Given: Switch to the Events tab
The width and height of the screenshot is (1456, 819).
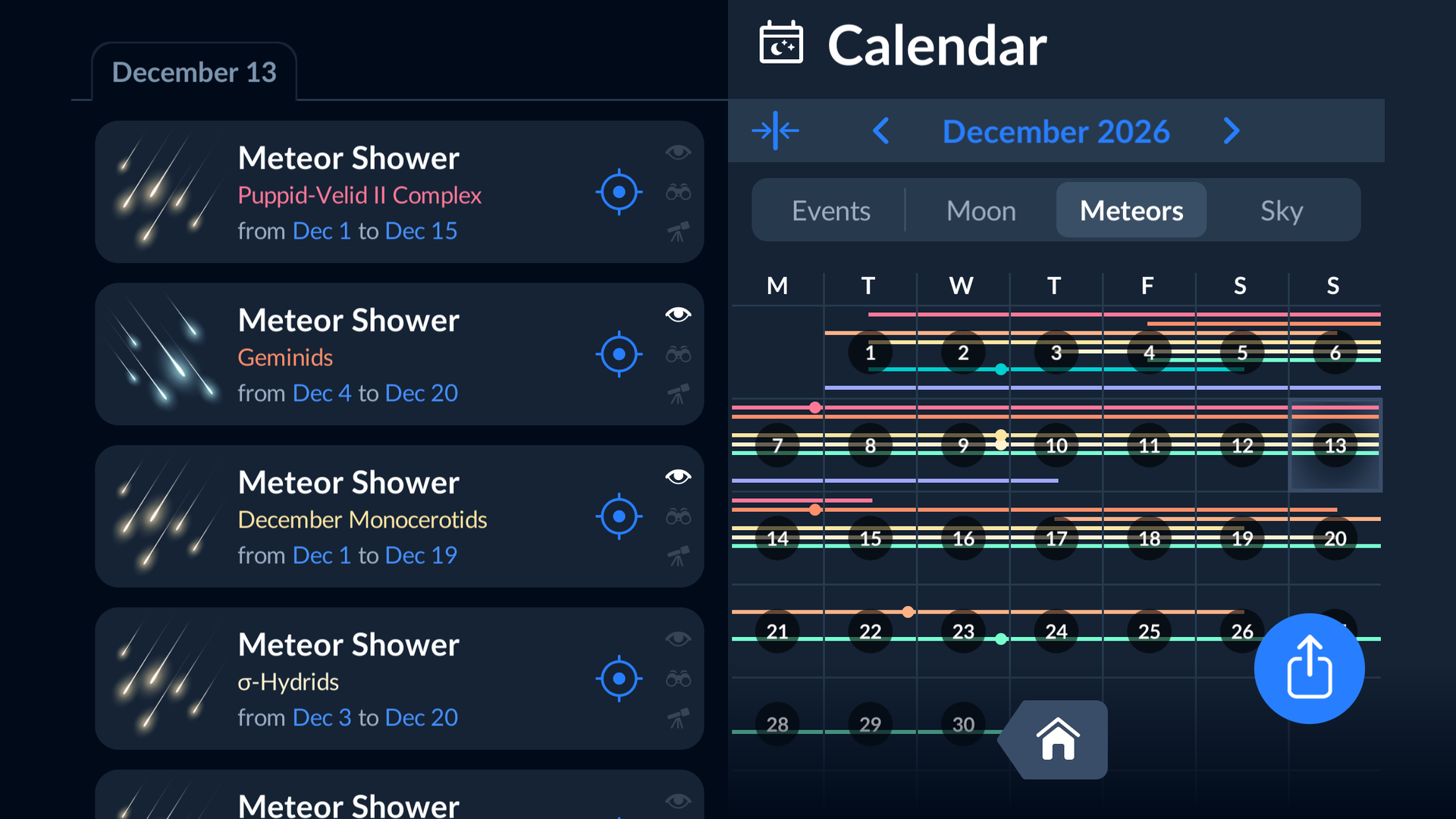Looking at the screenshot, I should pyautogui.click(x=830, y=211).
